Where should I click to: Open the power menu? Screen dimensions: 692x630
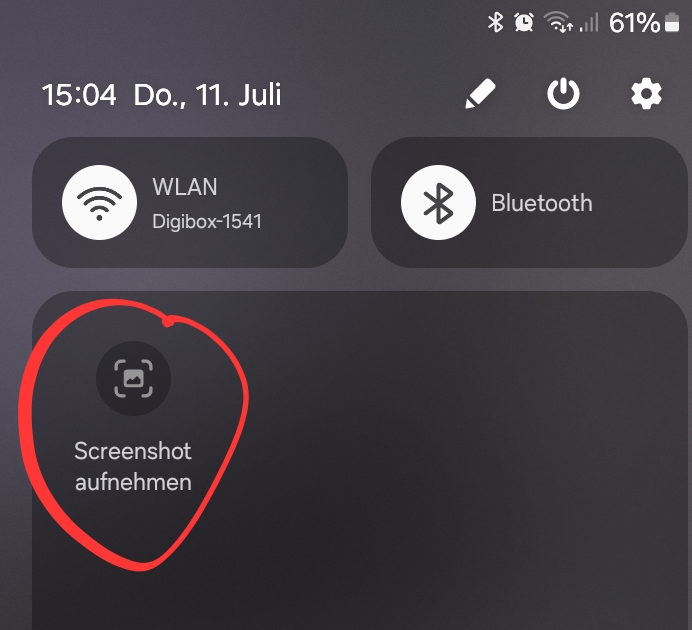tap(564, 95)
